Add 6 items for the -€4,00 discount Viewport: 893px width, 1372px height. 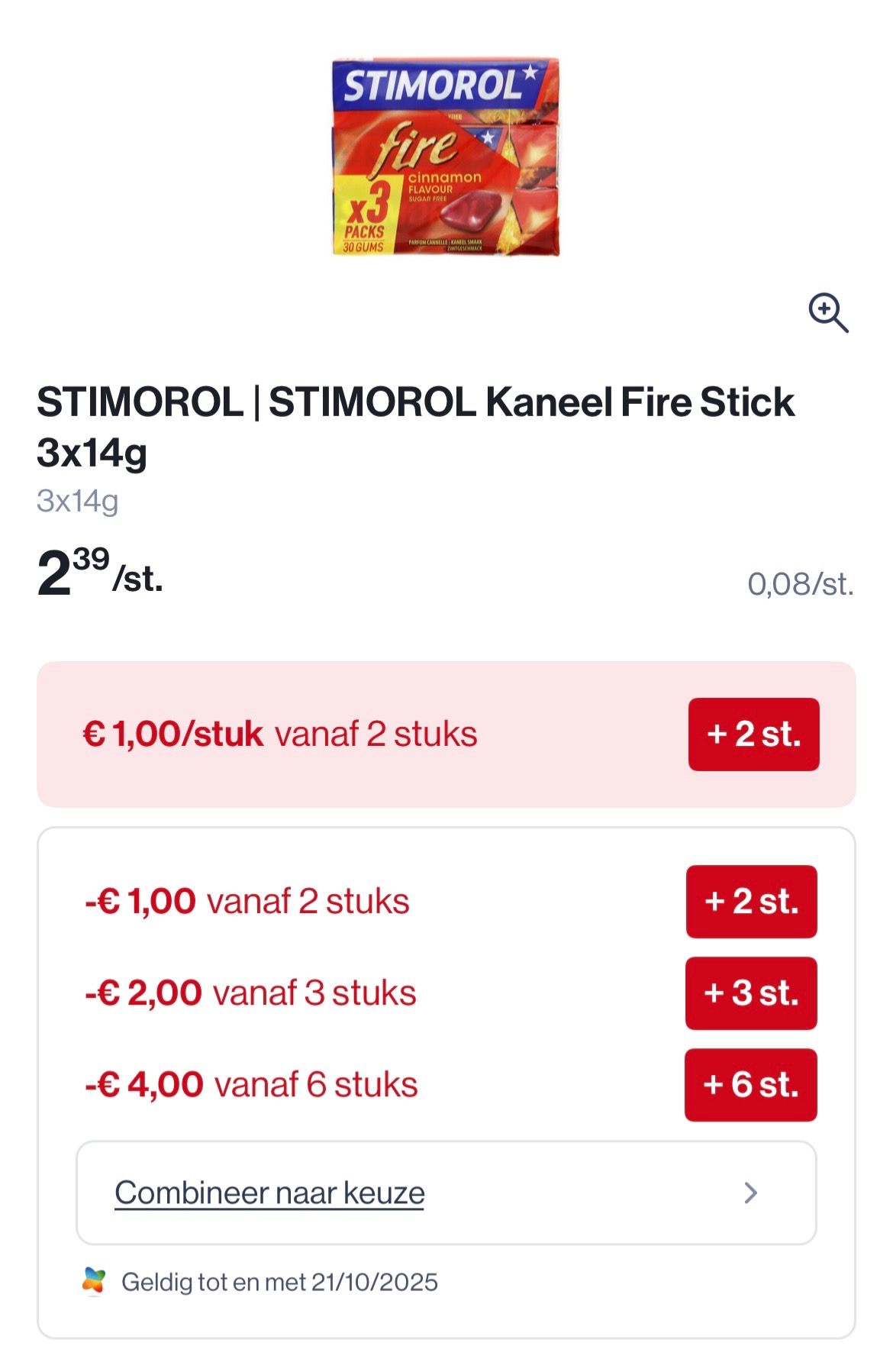(x=751, y=1085)
